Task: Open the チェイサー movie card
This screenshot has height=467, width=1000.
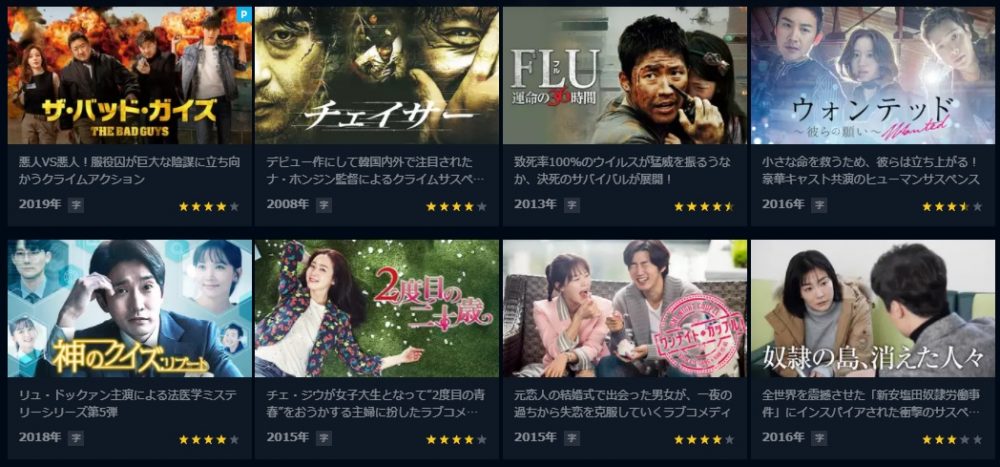Action: [376, 77]
